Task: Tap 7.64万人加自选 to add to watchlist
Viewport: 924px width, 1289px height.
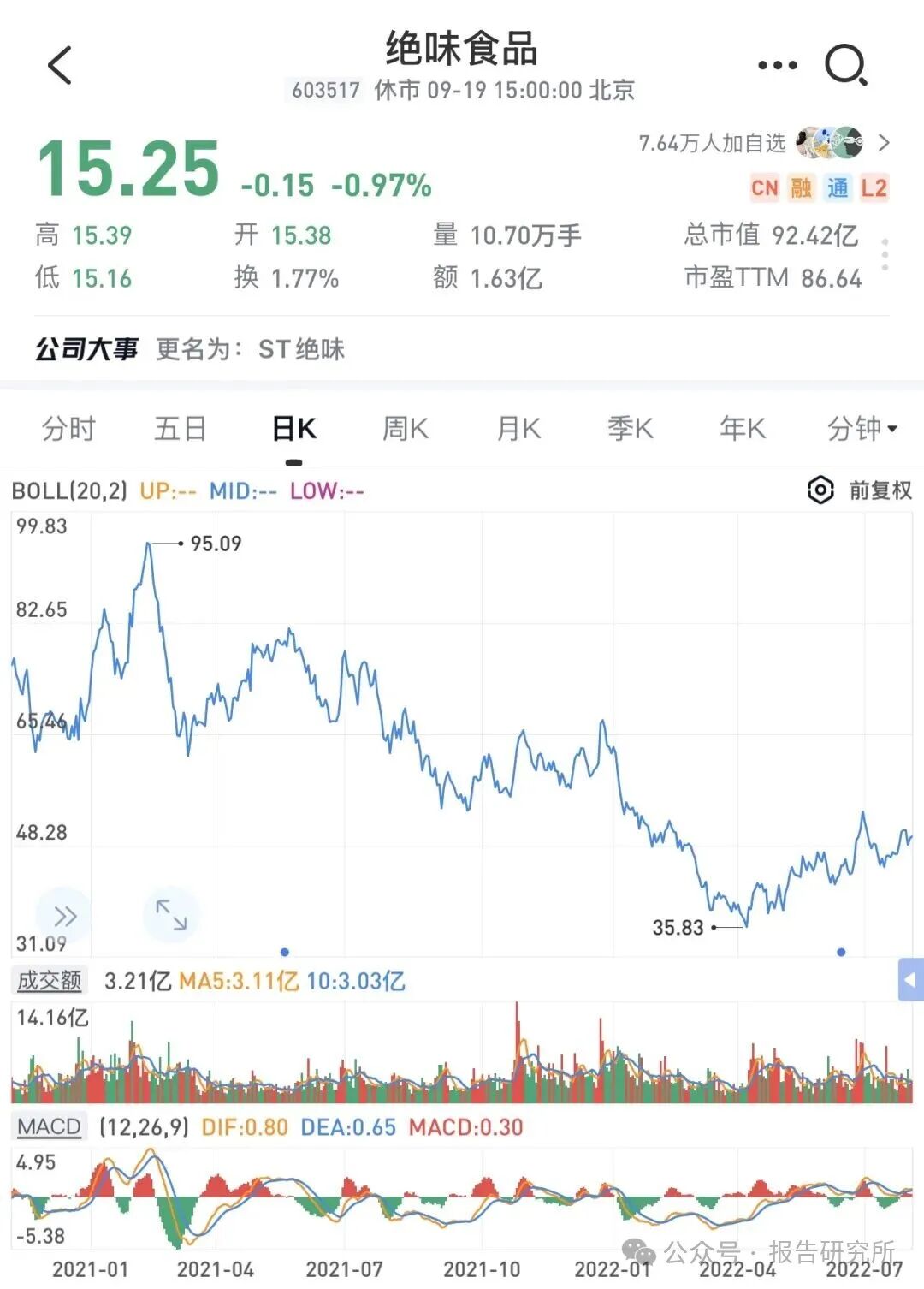Action: click(713, 144)
